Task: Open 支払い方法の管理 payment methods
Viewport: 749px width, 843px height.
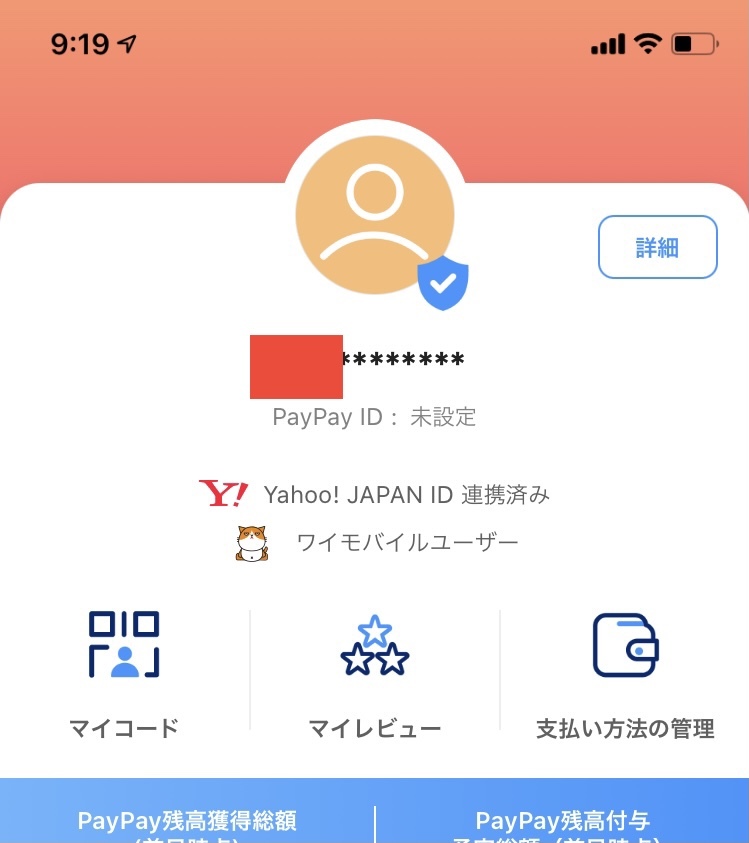Action: (x=625, y=675)
